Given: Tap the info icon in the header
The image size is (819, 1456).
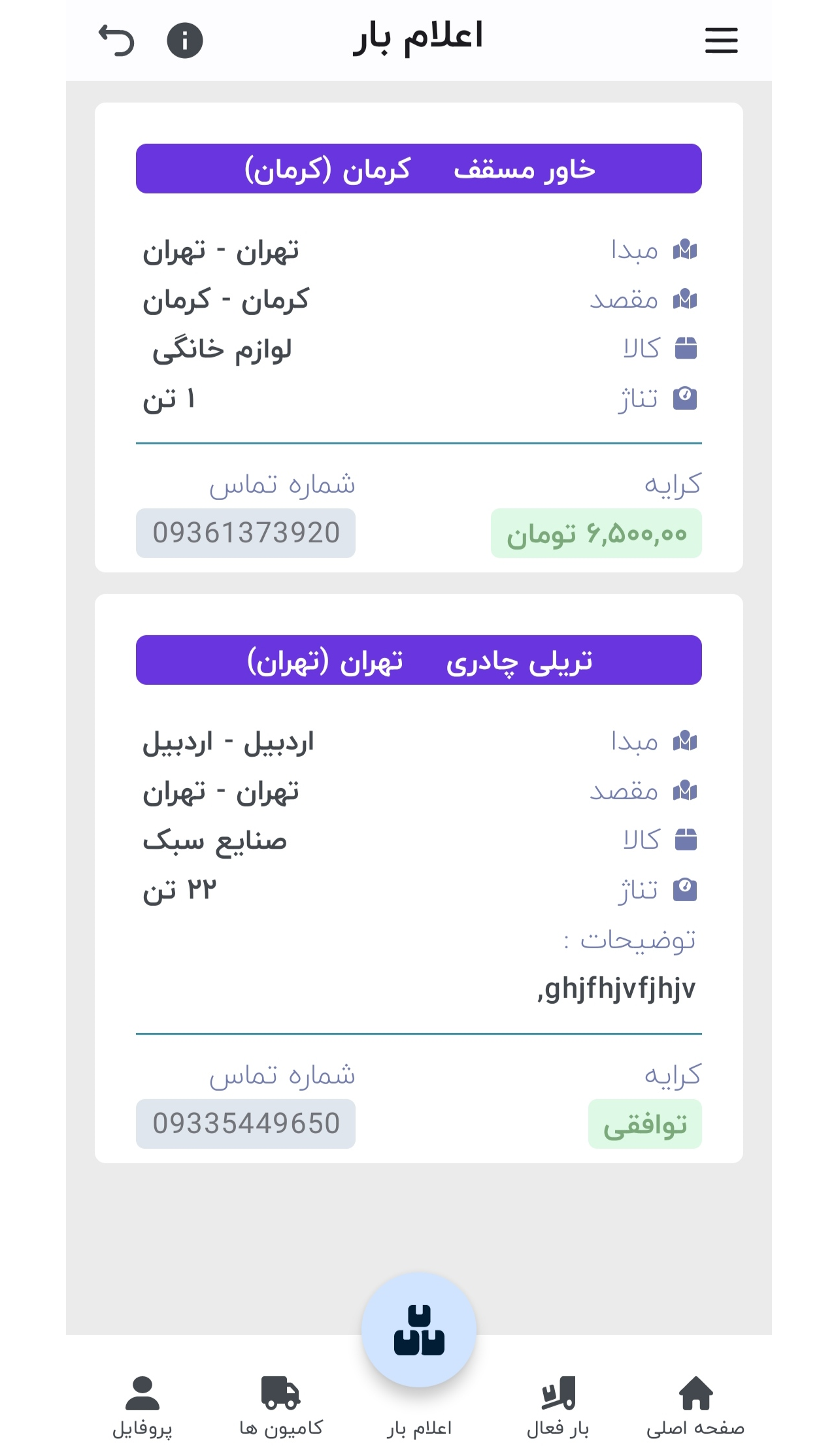Looking at the screenshot, I should click(185, 41).
